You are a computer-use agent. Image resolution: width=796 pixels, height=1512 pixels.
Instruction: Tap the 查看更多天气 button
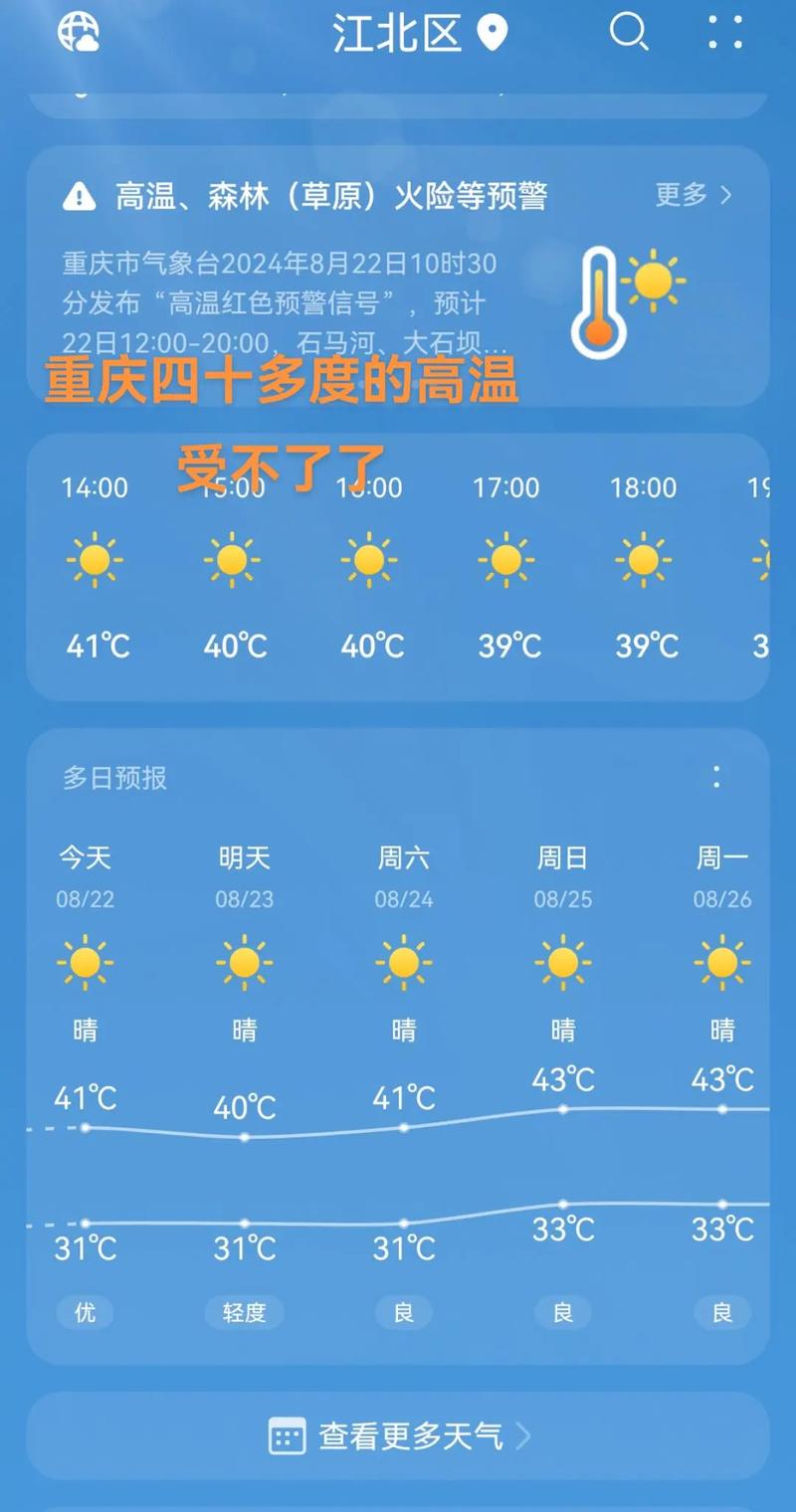tap(398, 1434)
